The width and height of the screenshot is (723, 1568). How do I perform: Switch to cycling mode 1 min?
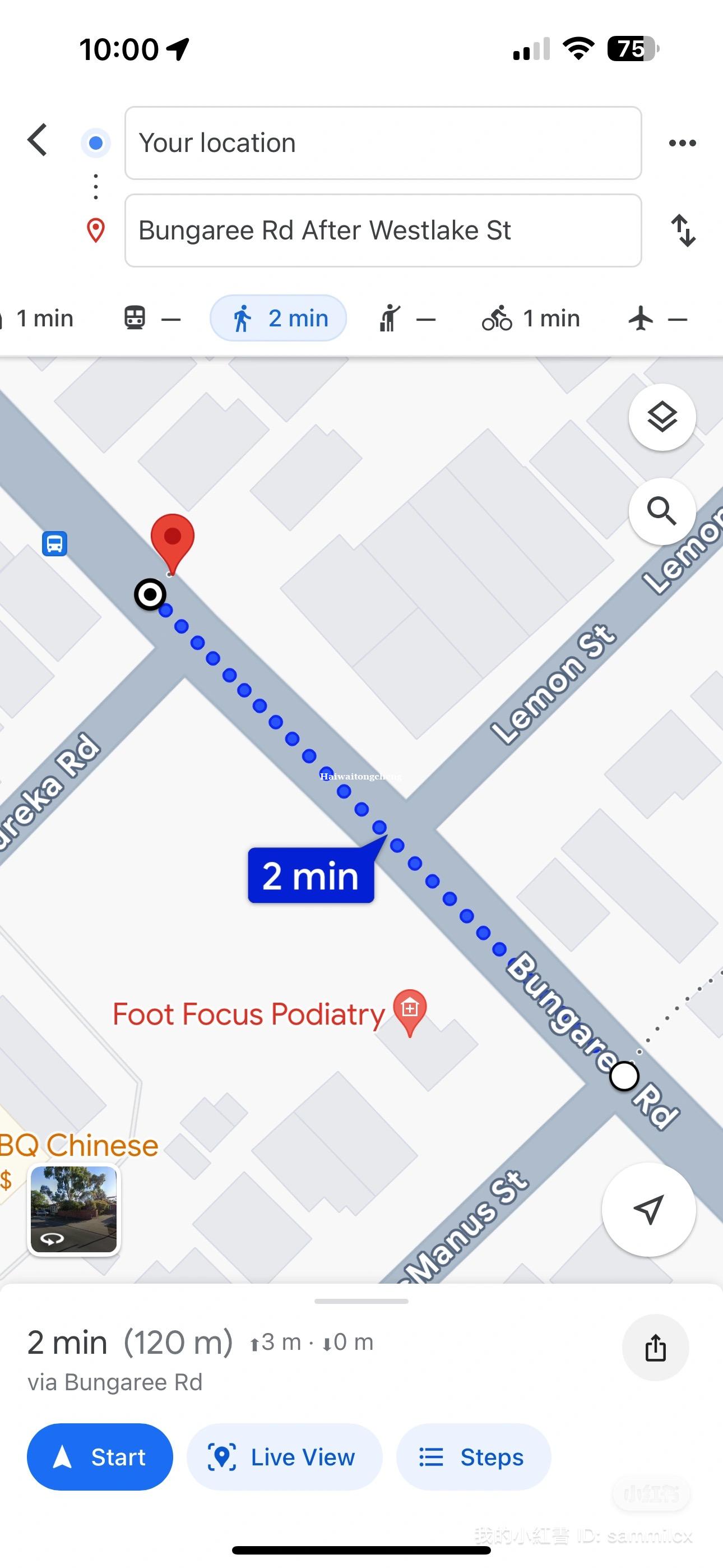(x=531, y=319)
